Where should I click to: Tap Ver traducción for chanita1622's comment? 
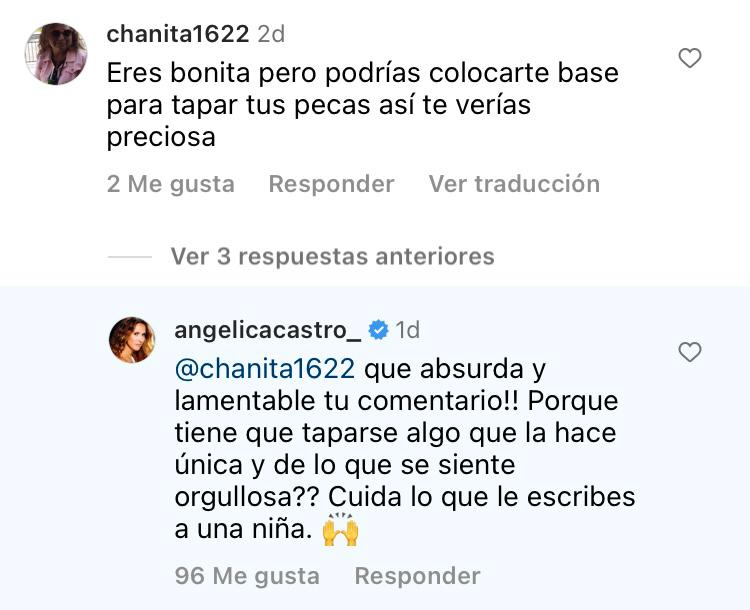click(514, 184)
